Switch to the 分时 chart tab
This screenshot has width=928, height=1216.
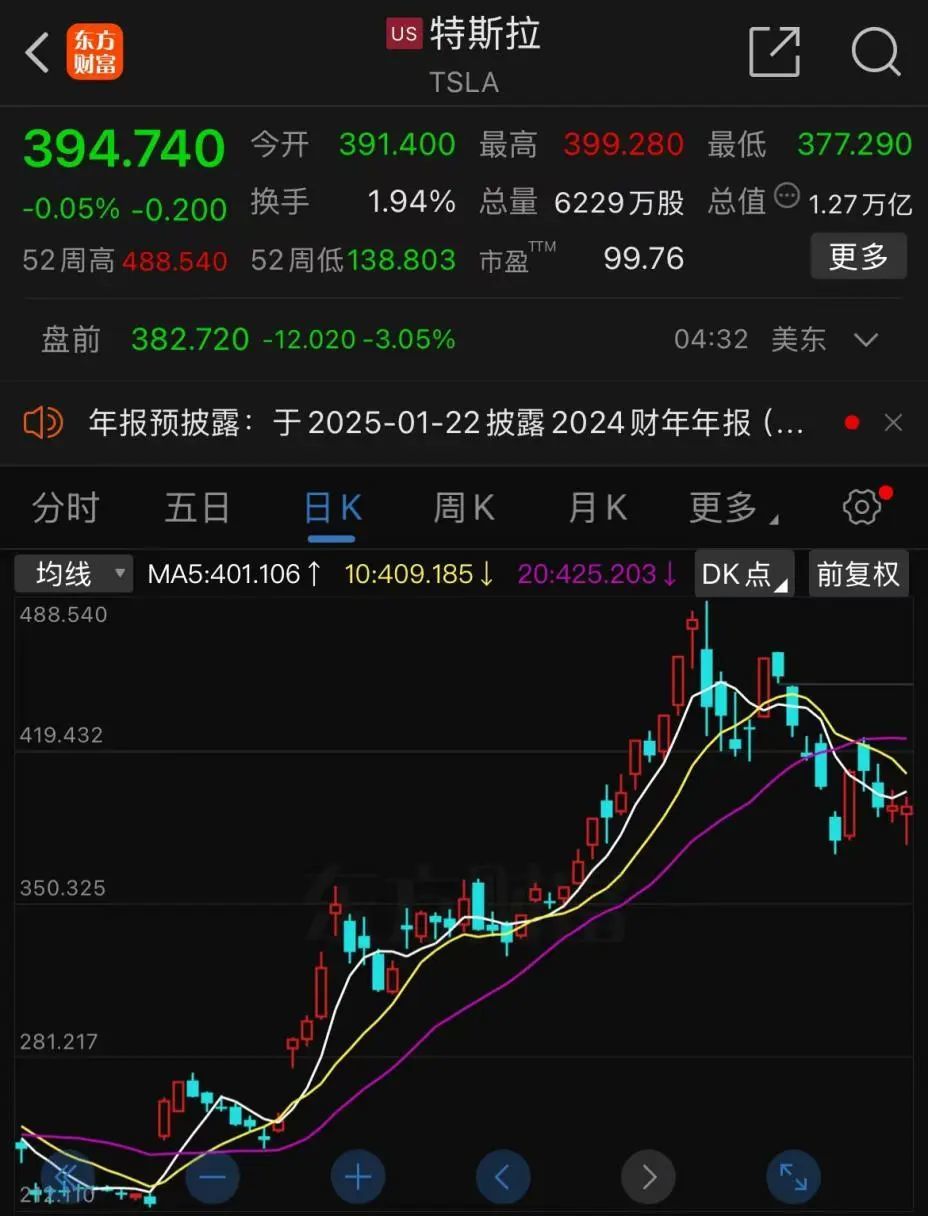[x=66, y=508]
